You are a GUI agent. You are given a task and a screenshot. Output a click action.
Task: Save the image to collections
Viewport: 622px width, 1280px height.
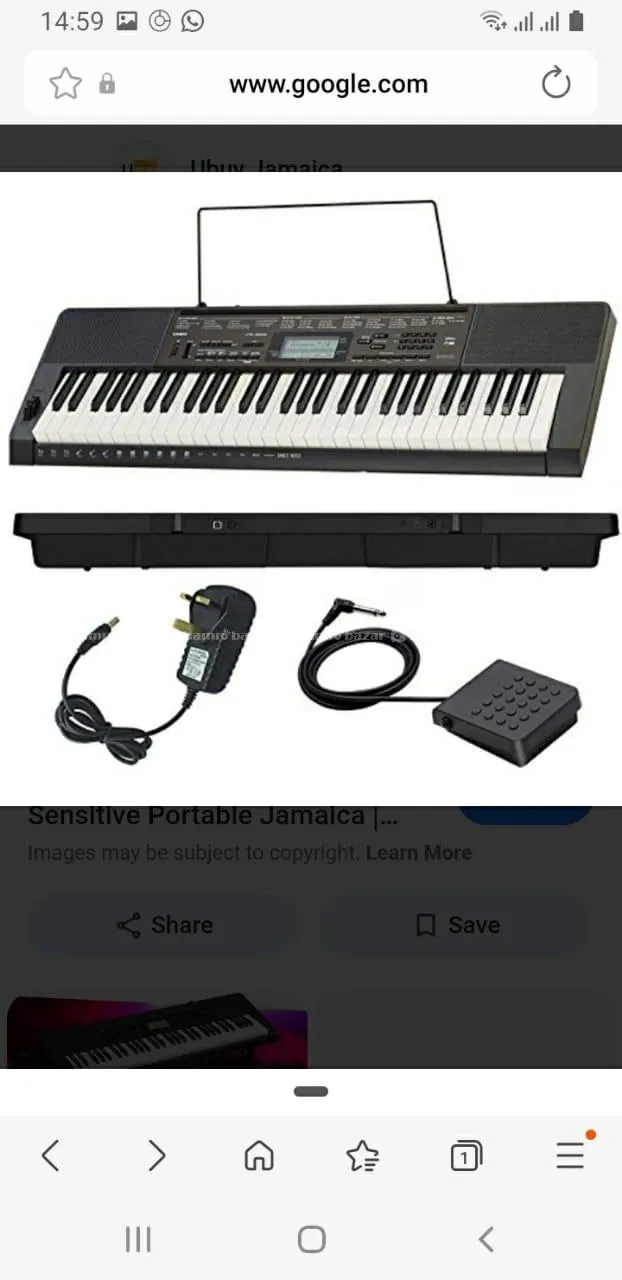pyautogui.click(x=456, y=925)
